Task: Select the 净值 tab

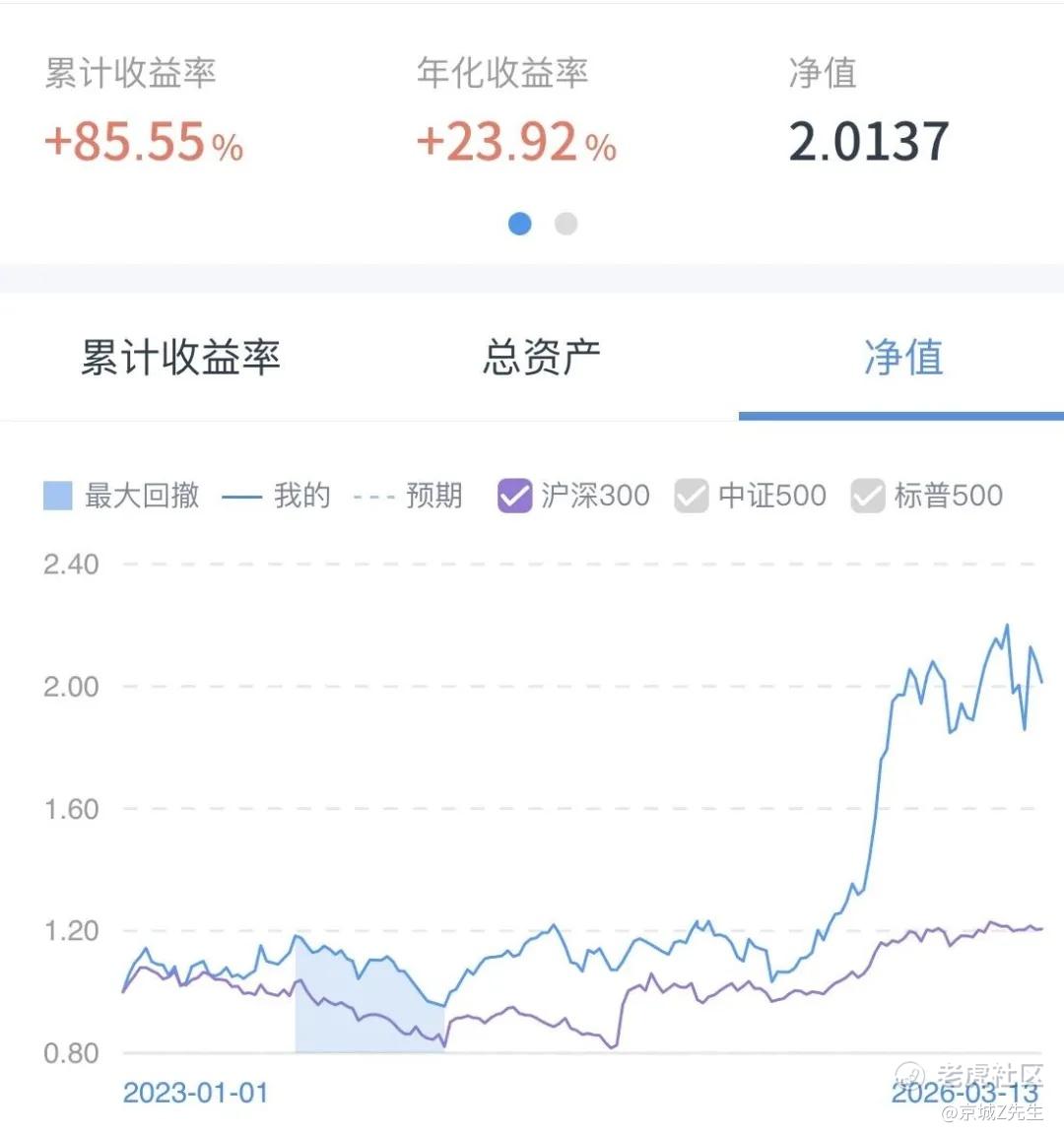Action: 902,357
